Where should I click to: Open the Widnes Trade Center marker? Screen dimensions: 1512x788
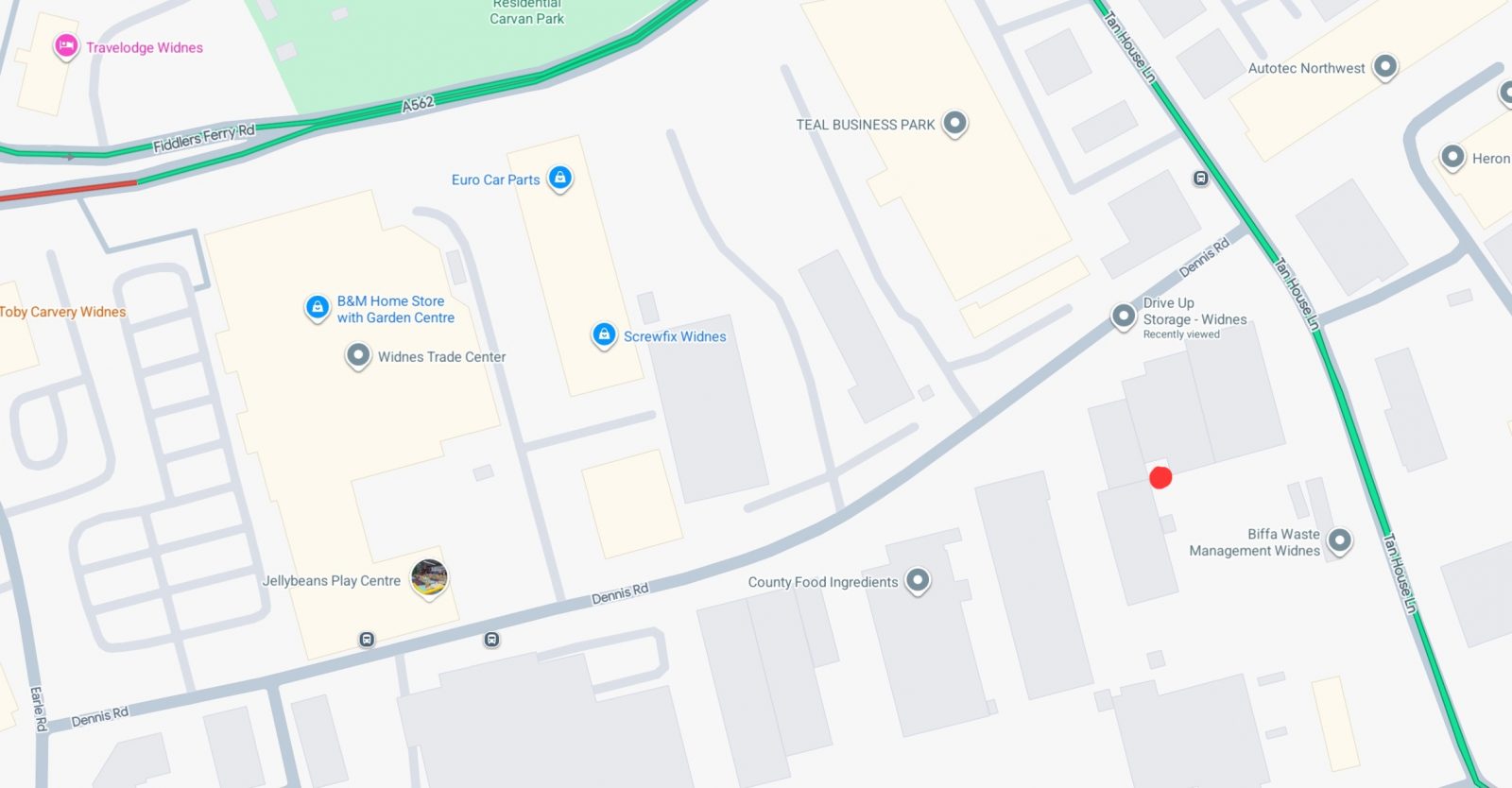click(x=358, y=355)
